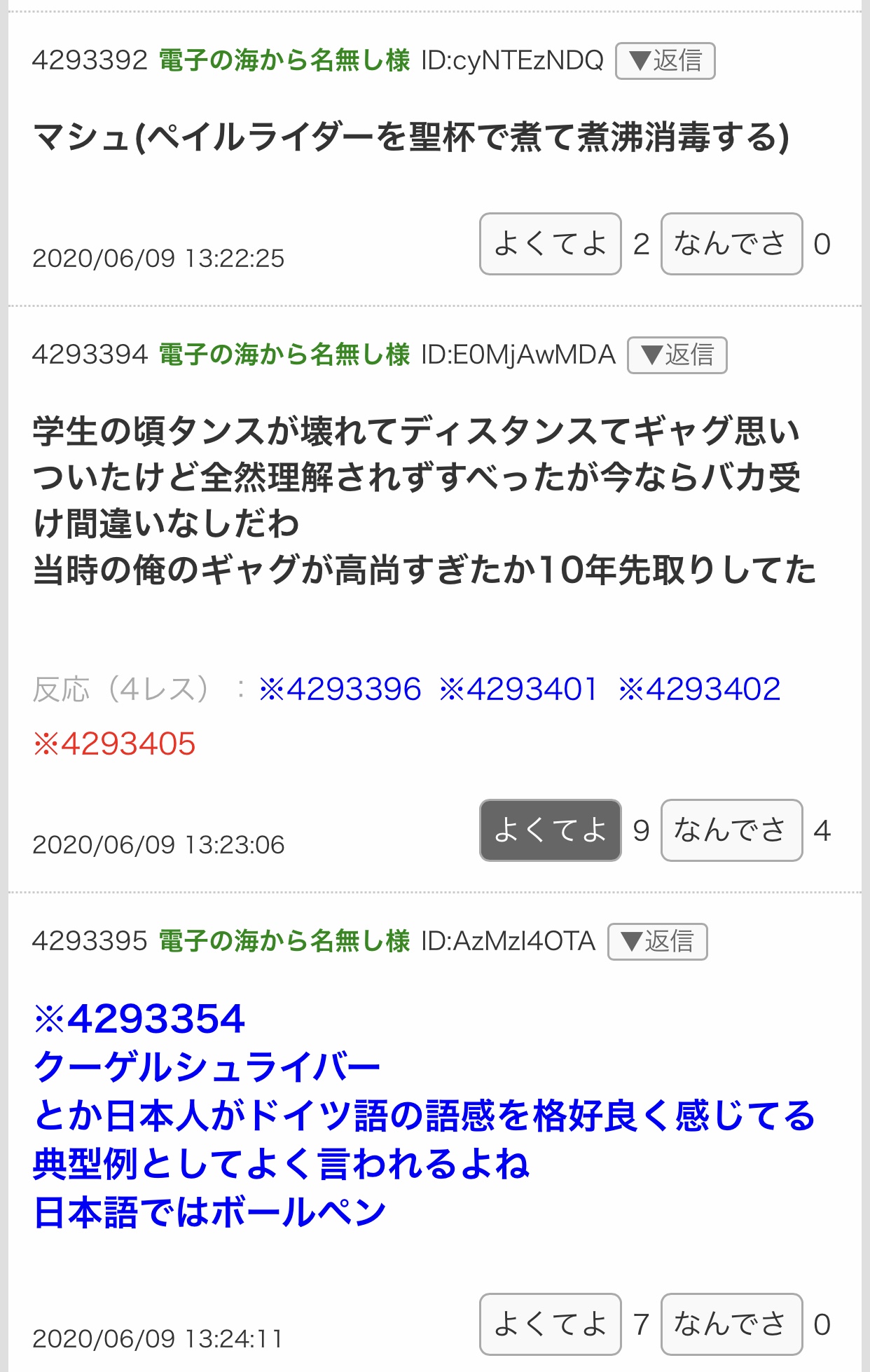The width and height of the screenshot is (870, 1372).
Task: Vote なんでさ on comment 4293395
Action: [x=731, y=1324]
